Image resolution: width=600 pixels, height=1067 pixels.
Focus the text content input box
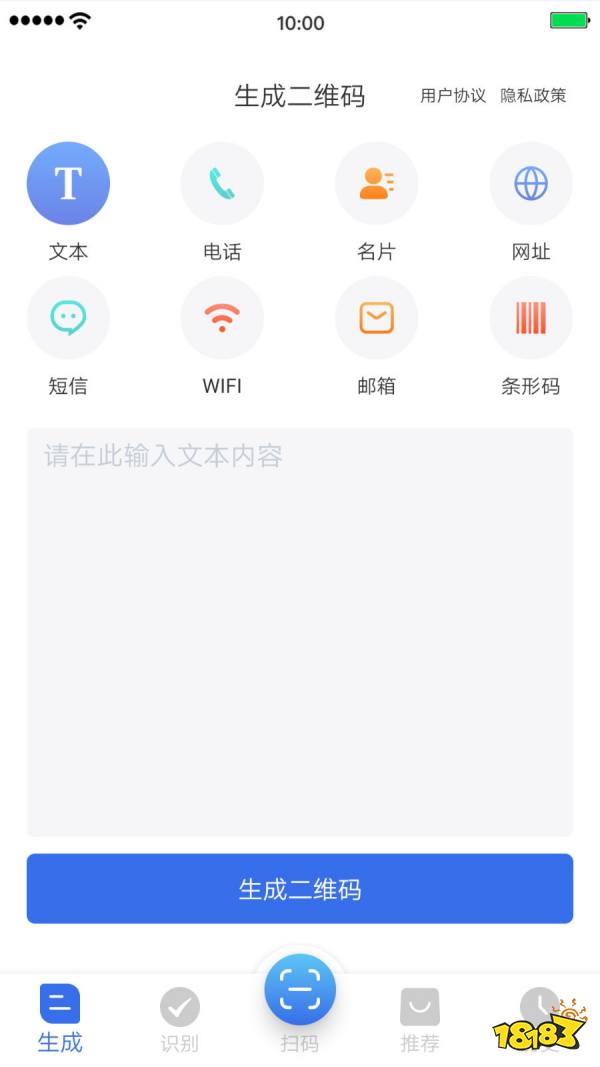(x=300, y=632)
